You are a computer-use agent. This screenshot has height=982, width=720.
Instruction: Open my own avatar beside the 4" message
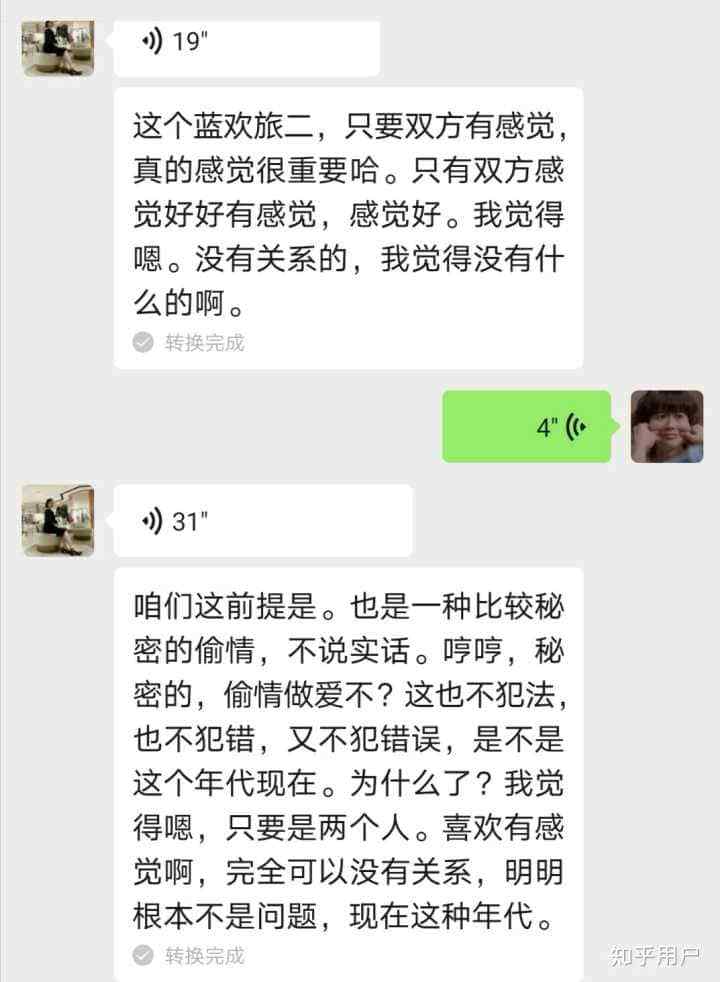(667, 427)
